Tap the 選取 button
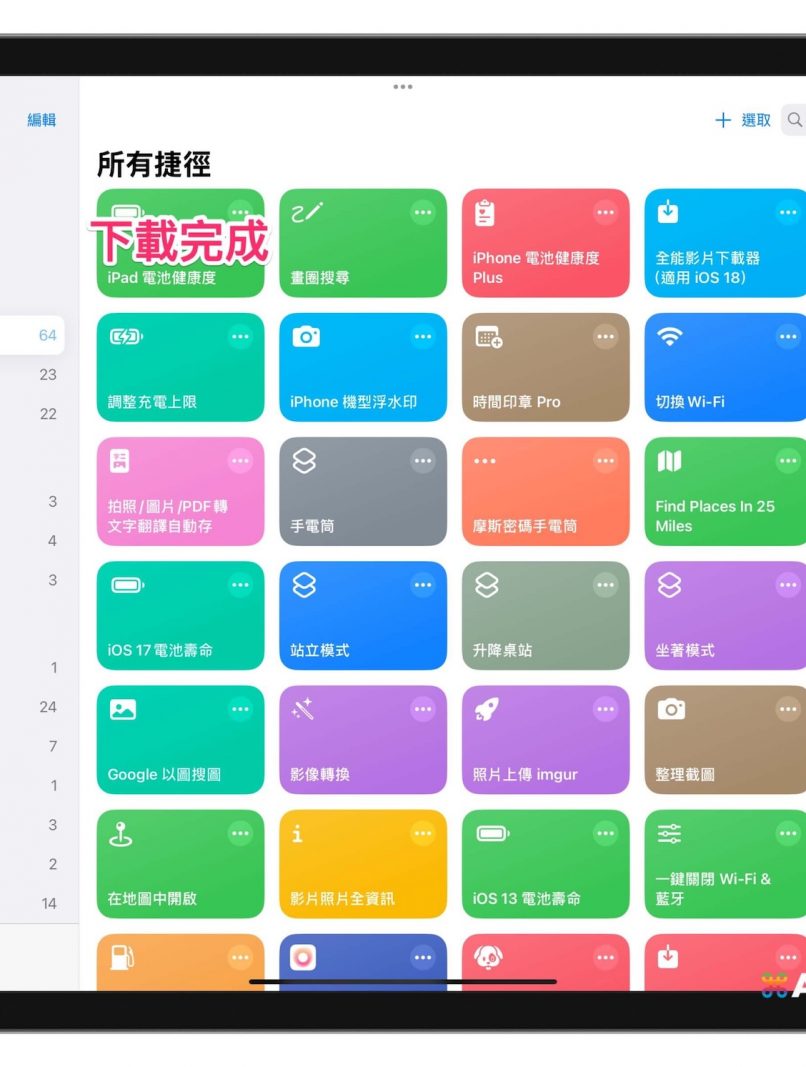 (756, 120)
